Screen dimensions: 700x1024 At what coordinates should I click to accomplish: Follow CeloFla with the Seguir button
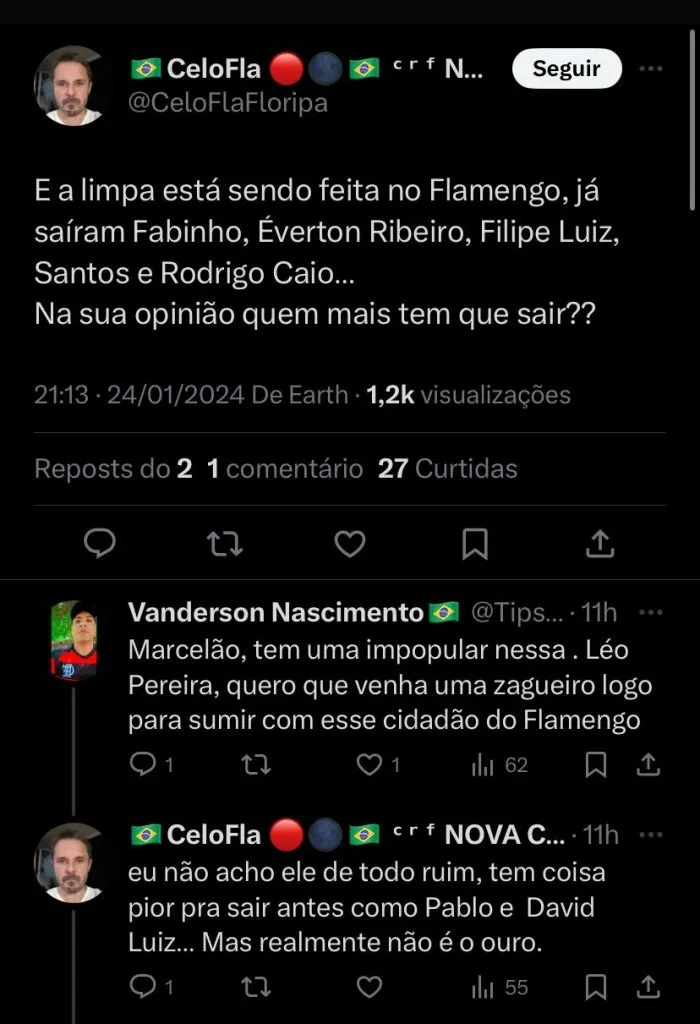566,69
